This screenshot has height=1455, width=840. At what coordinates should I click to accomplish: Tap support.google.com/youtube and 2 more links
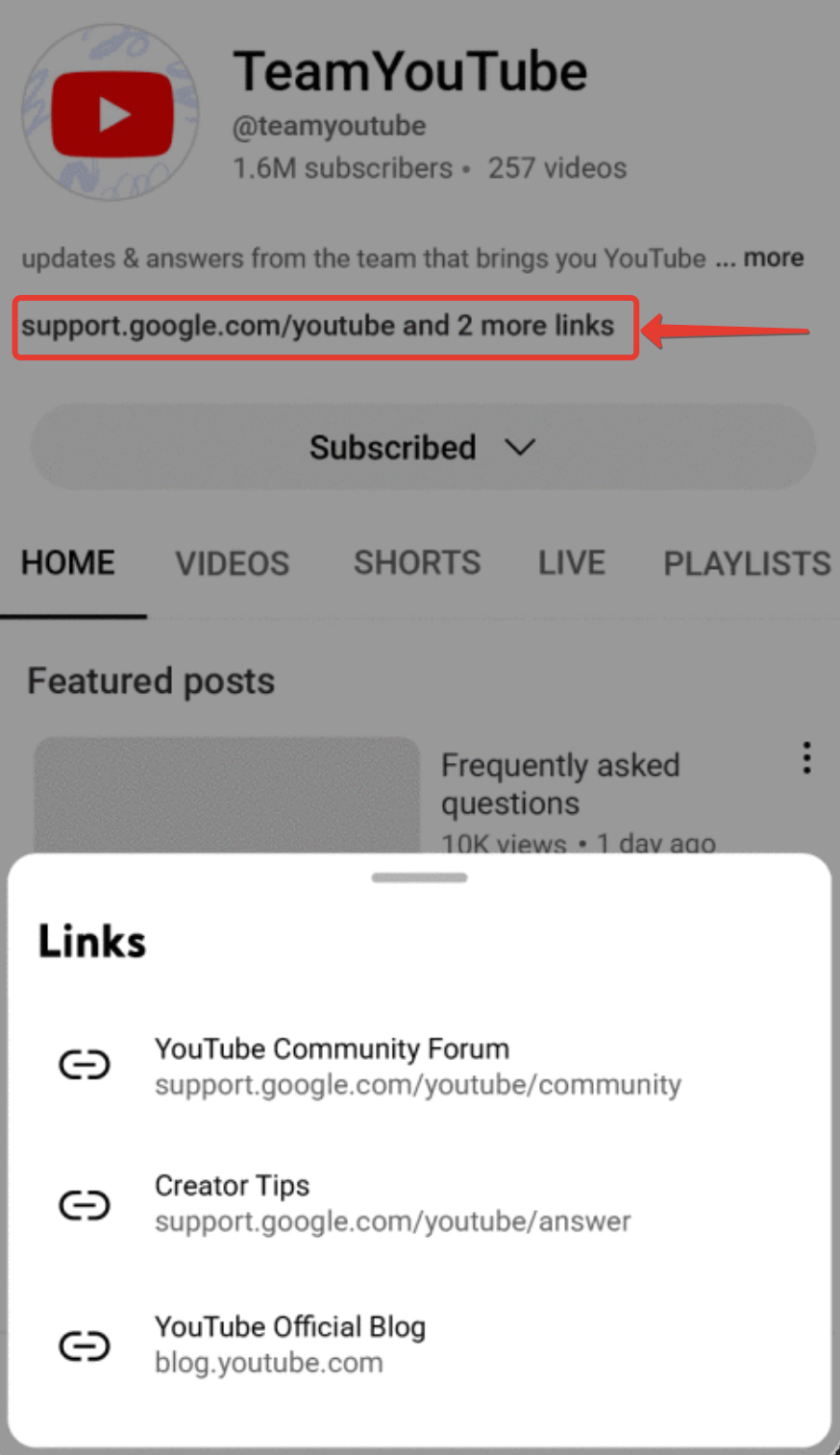click(318, 326)
